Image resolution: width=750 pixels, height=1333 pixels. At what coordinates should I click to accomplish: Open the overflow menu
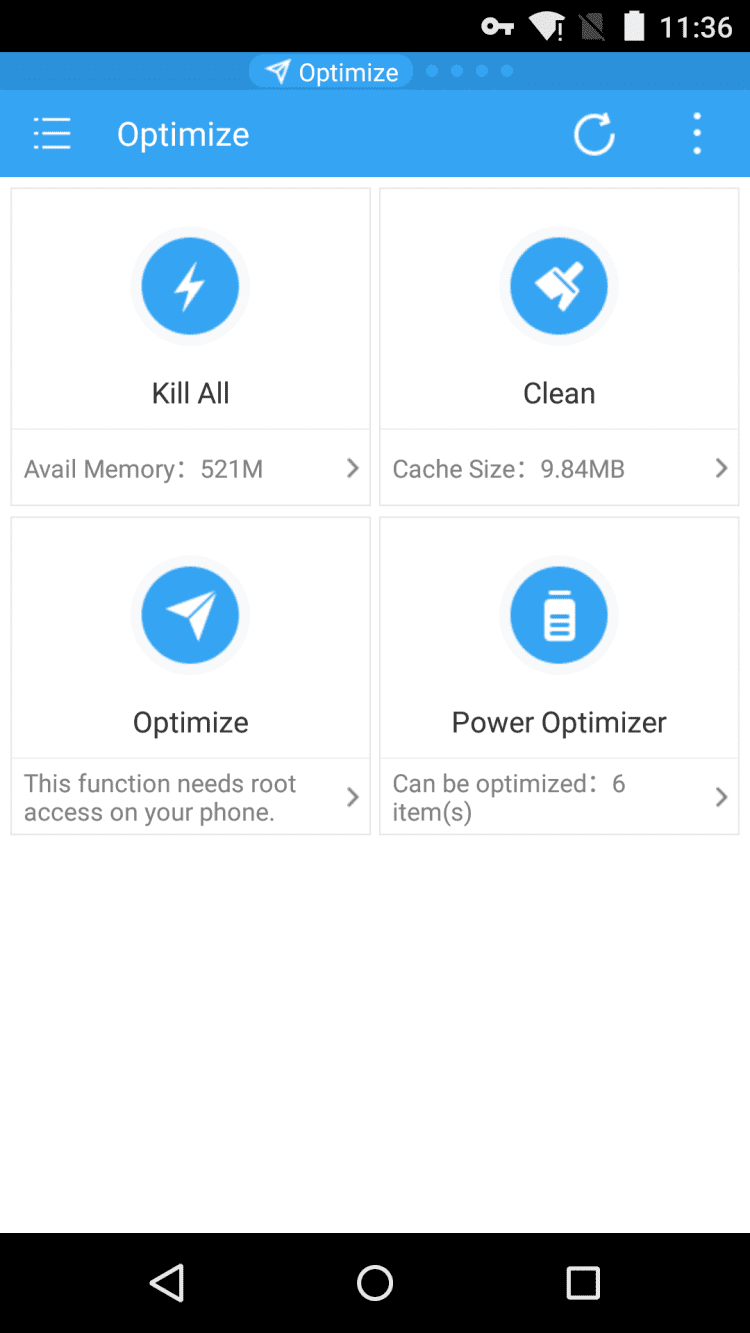pos(697,134)
